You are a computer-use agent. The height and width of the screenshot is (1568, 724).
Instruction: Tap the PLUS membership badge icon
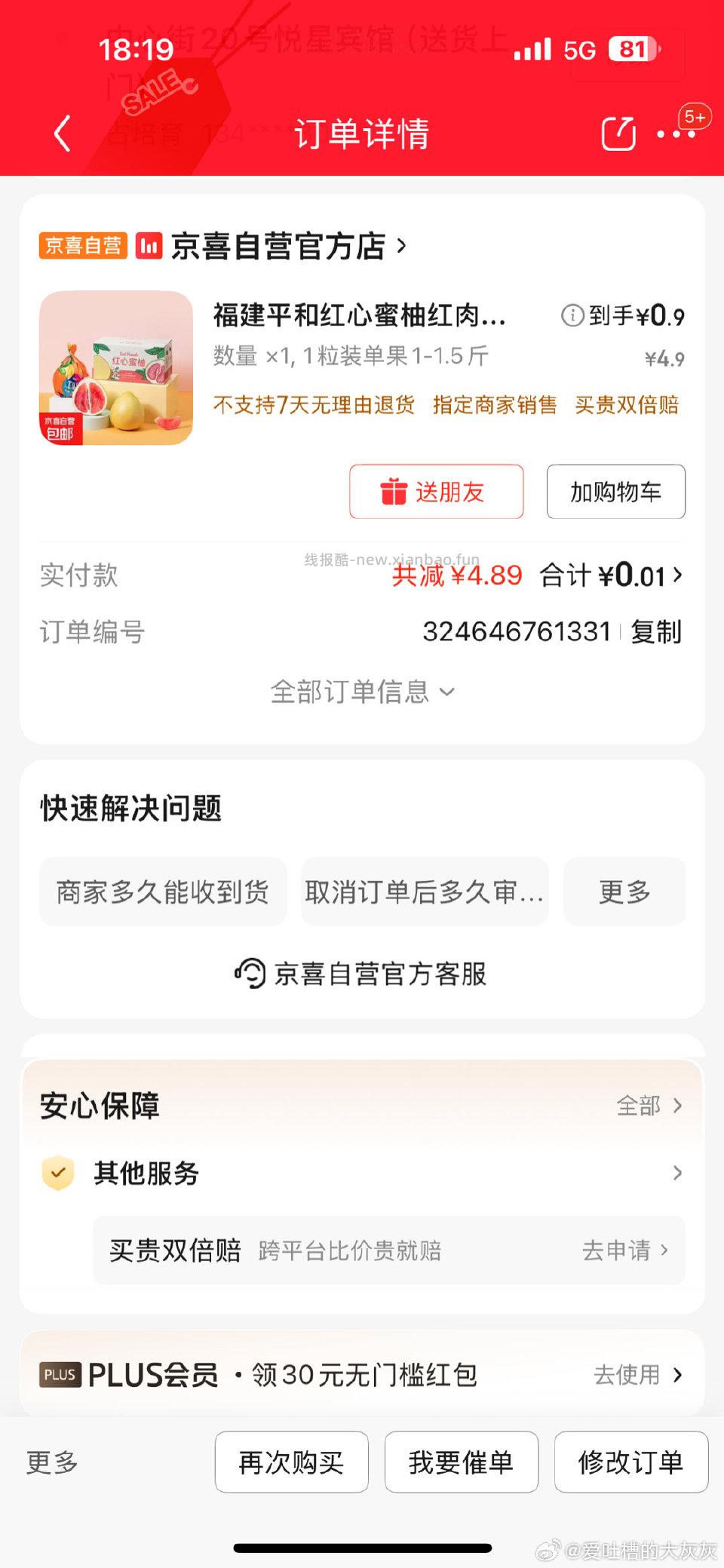[x=59, y=1374]
